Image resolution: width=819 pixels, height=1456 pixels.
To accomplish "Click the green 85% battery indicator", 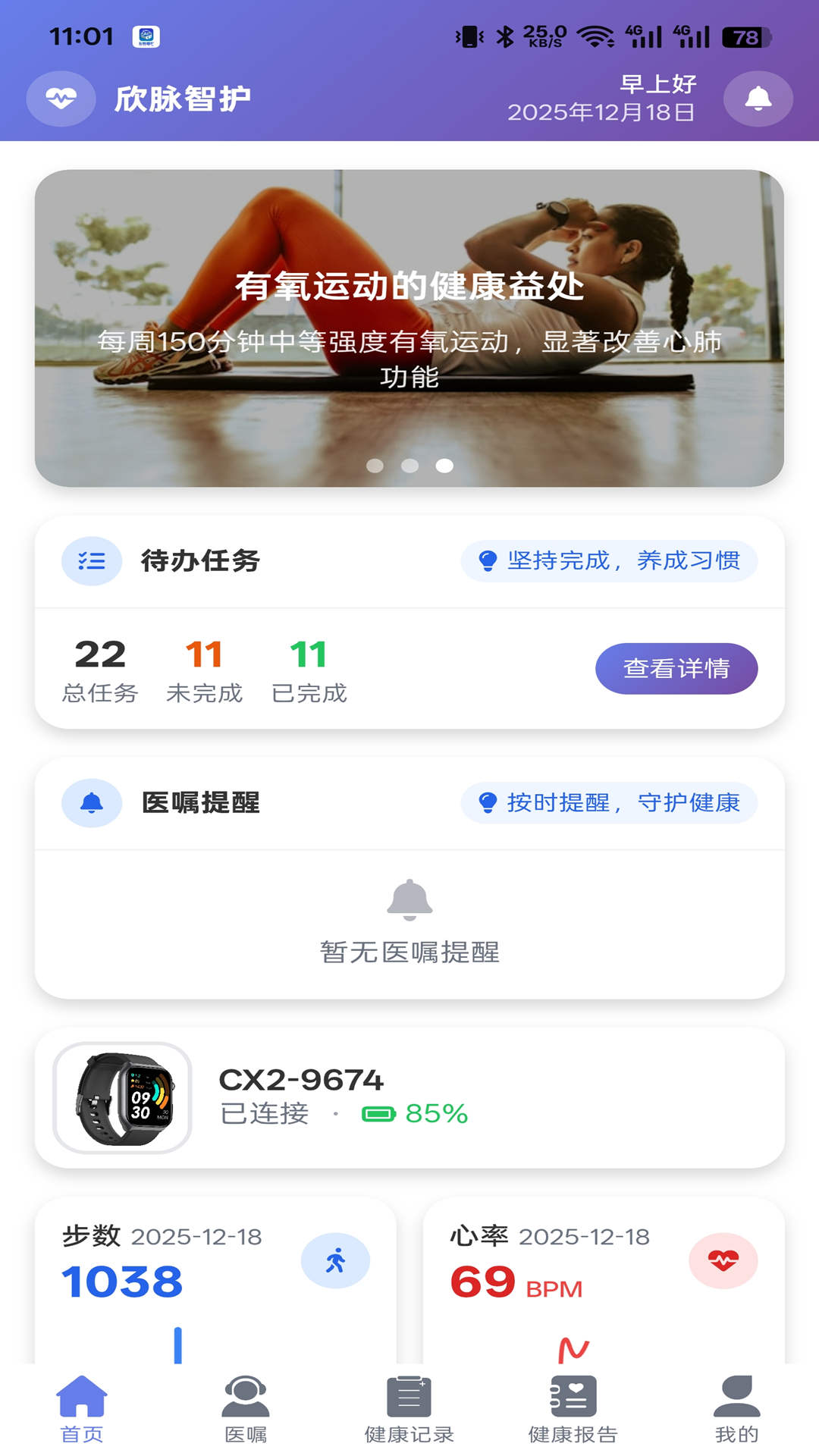I will (x=415, y=1114).
